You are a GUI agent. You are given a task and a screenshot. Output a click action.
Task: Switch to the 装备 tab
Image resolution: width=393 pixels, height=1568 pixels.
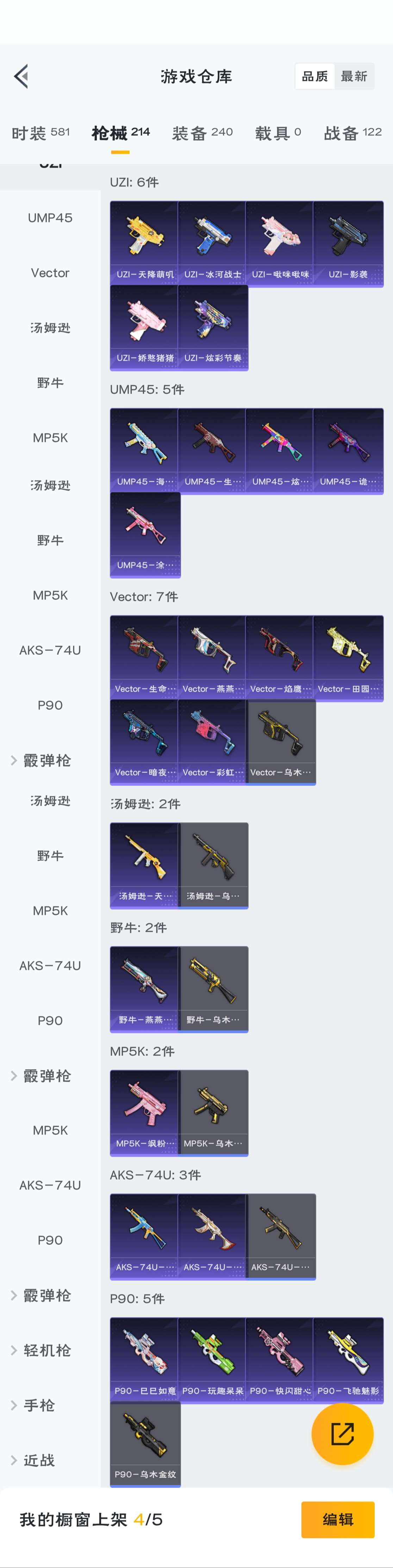pyautogui.click(x=202, y=133)
